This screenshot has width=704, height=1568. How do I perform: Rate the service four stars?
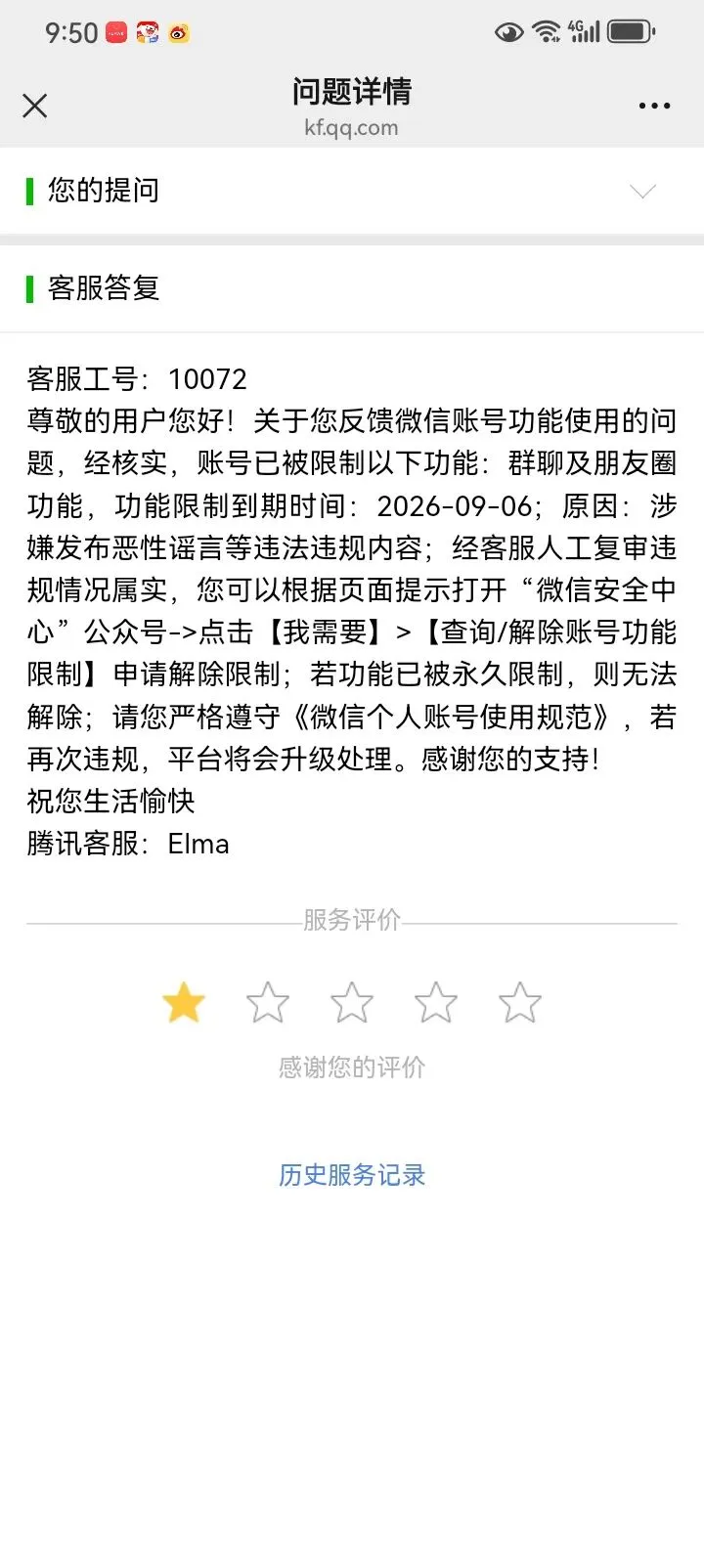click(x=436, y=1003)
